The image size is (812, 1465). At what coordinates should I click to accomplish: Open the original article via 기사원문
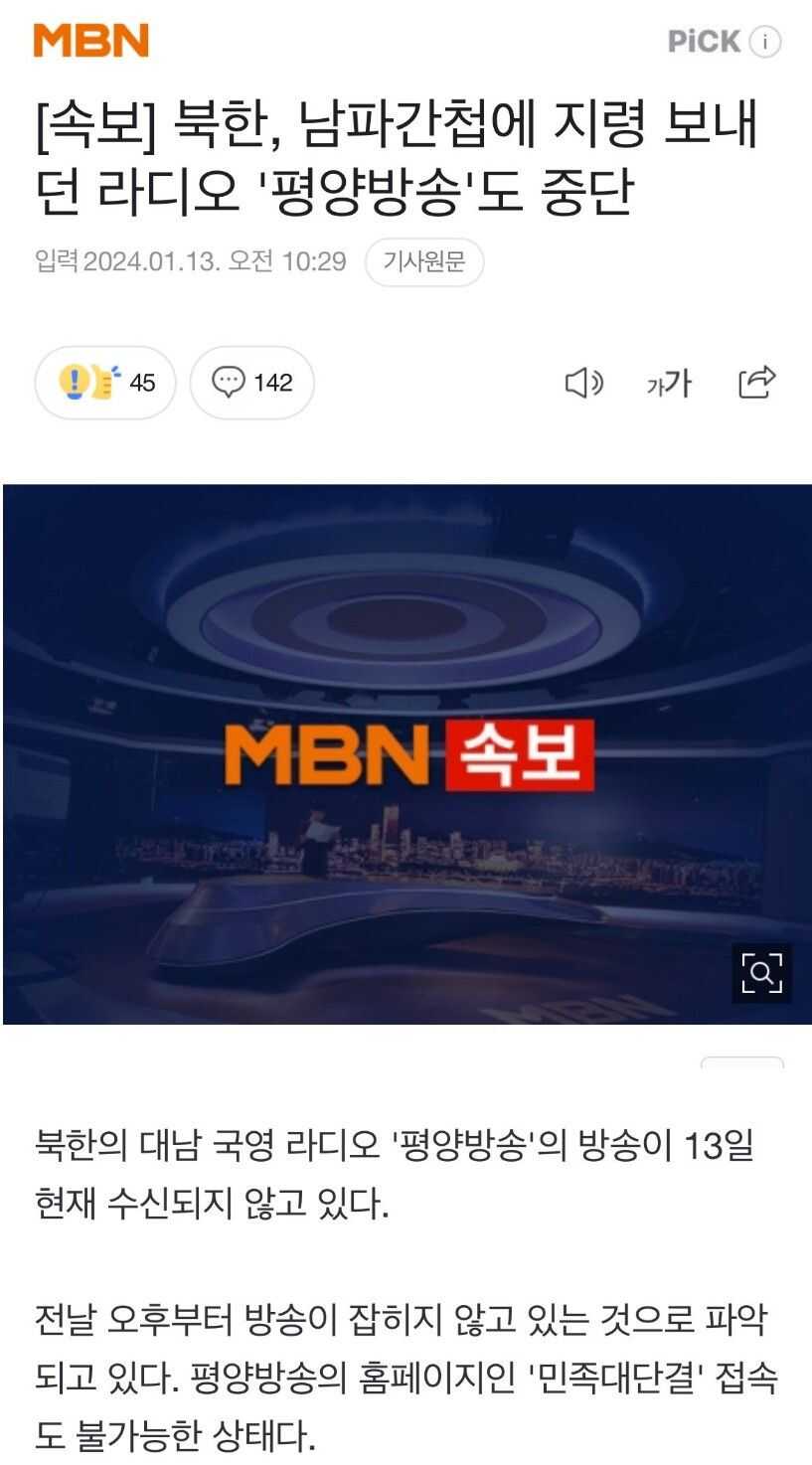(424, 262)
